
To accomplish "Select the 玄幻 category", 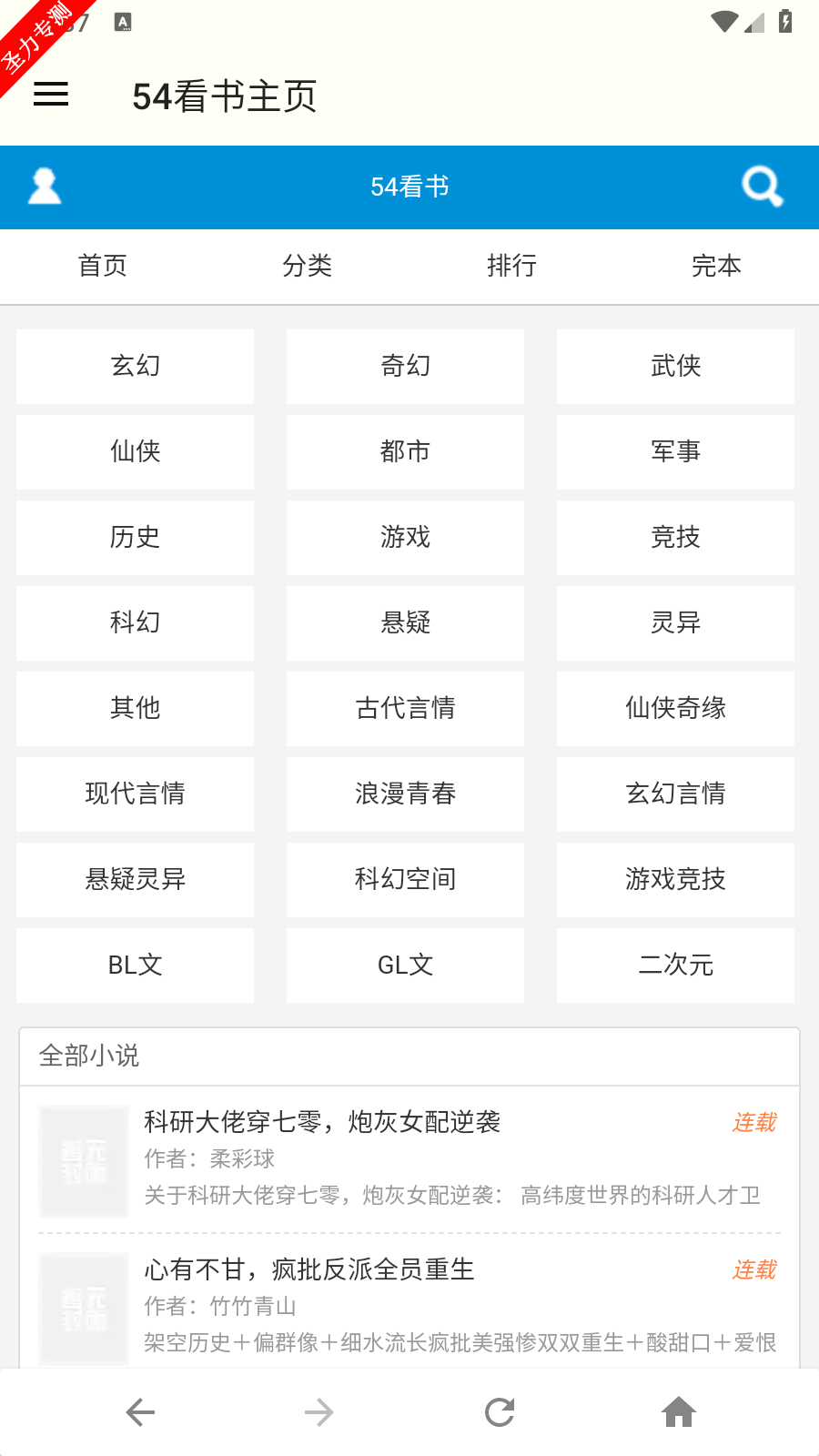I will [135, 366].
